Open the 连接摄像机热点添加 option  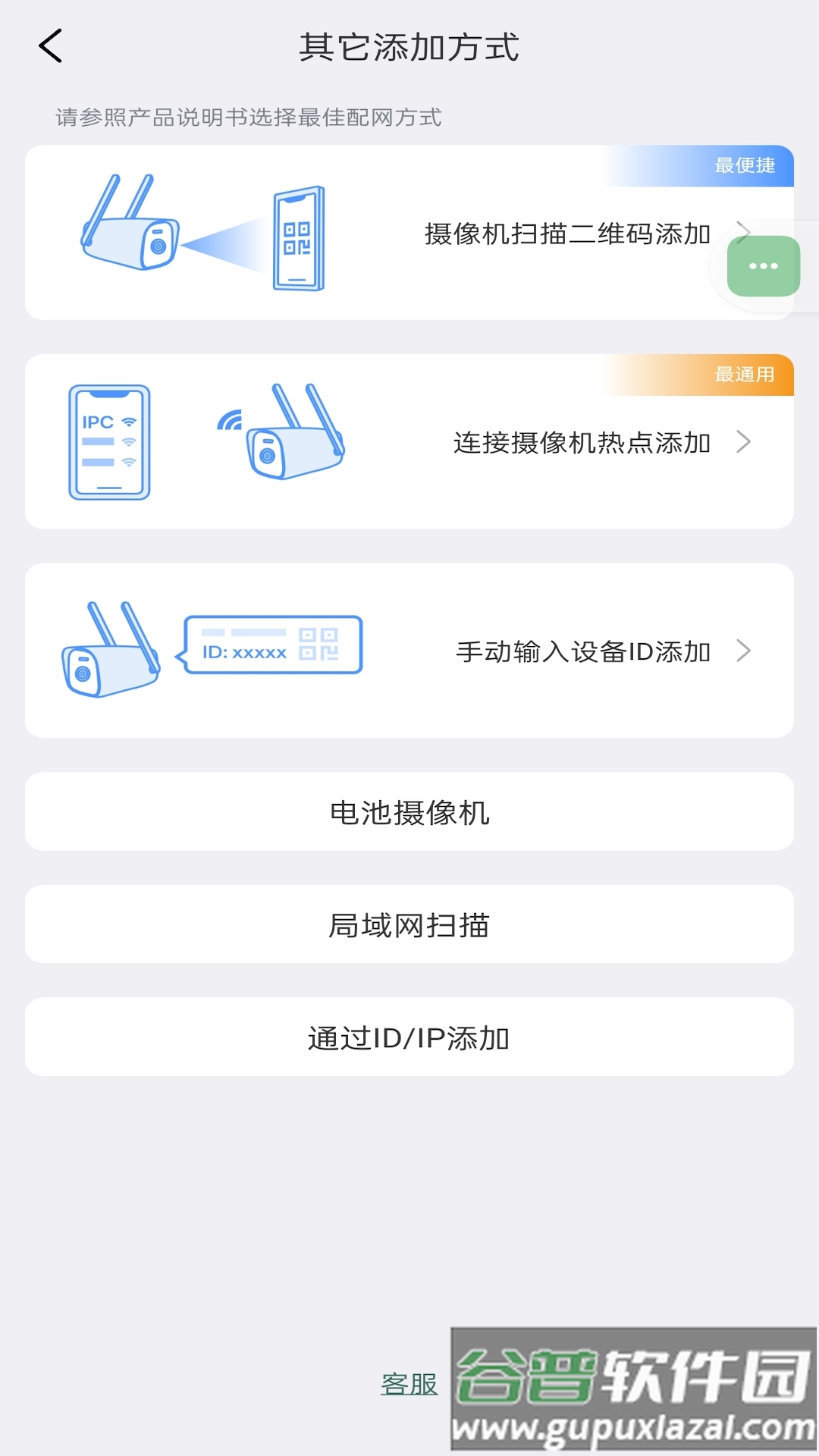tap(584, 442)
